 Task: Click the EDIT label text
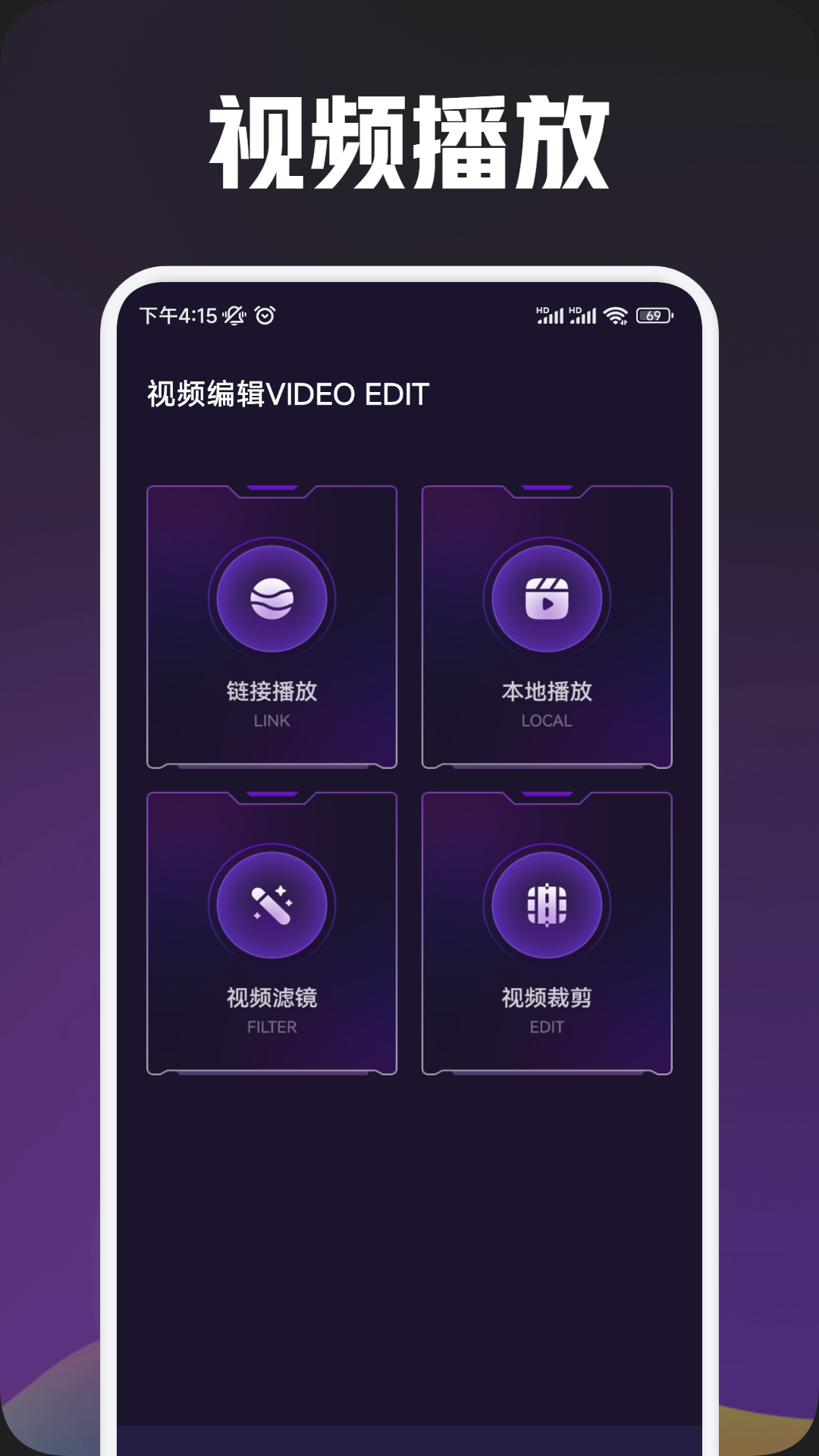coord(548,1028)
